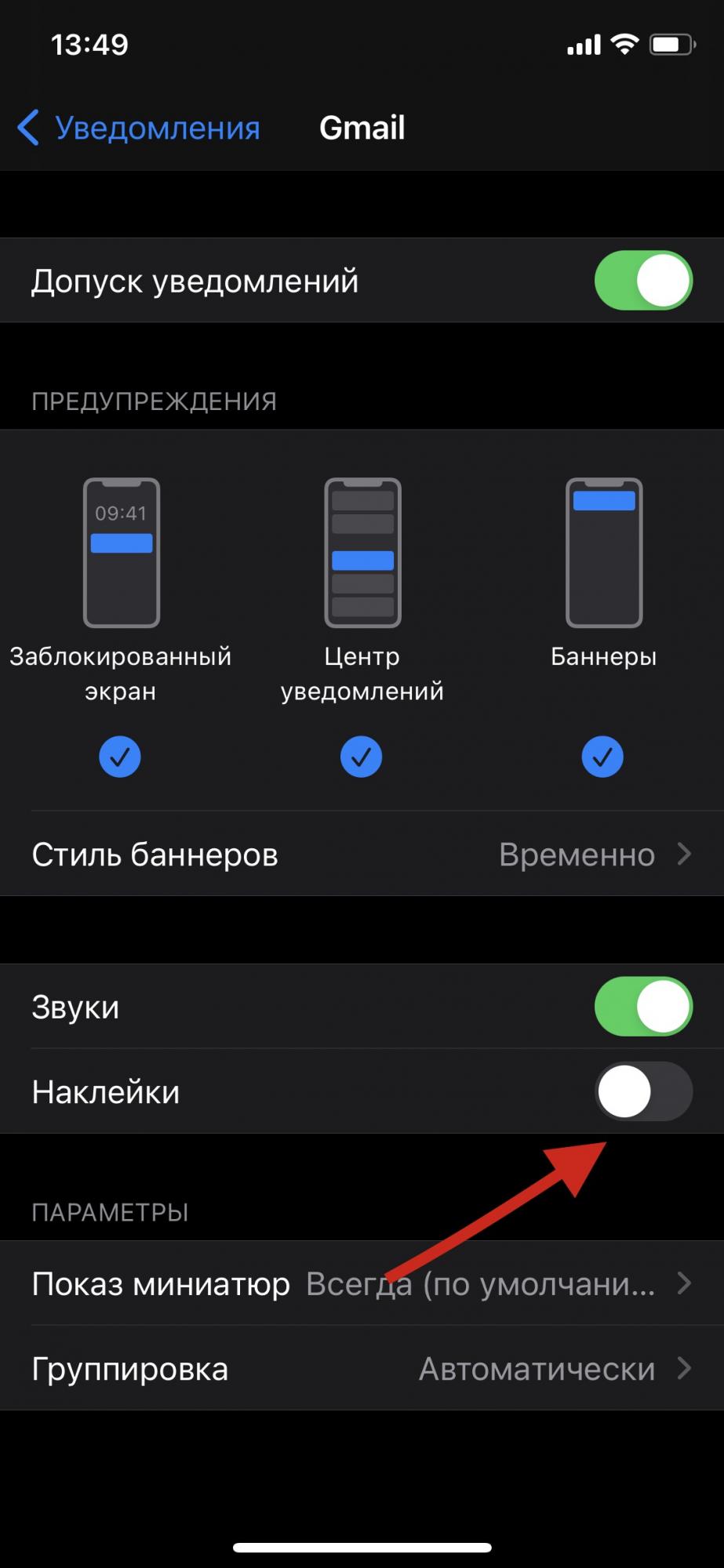Tap the Wi-Fi icon in the status bar
The height and width of the screenshot is (1568, 724).
coord(624,45)
